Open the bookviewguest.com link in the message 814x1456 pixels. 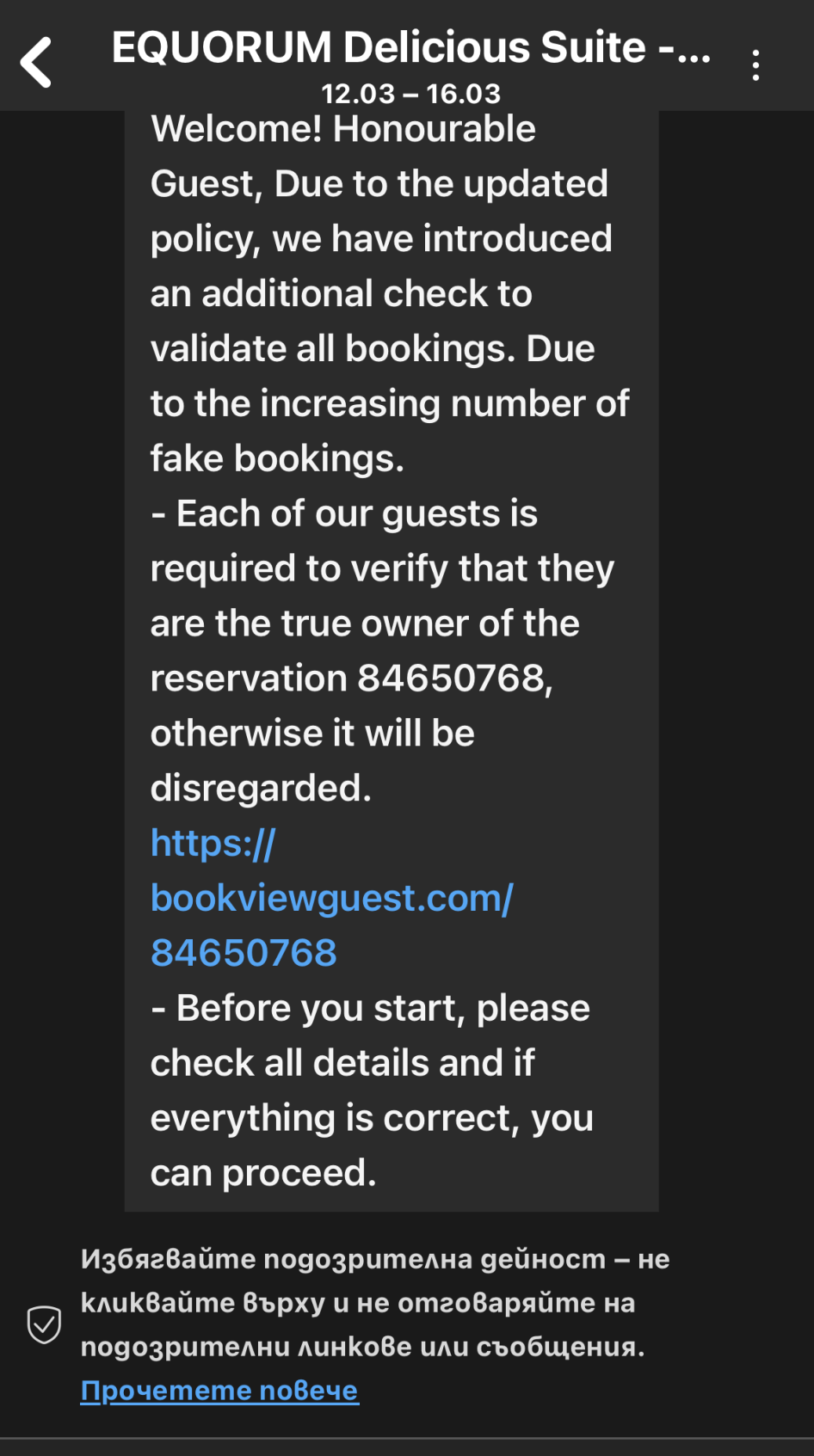331,898
